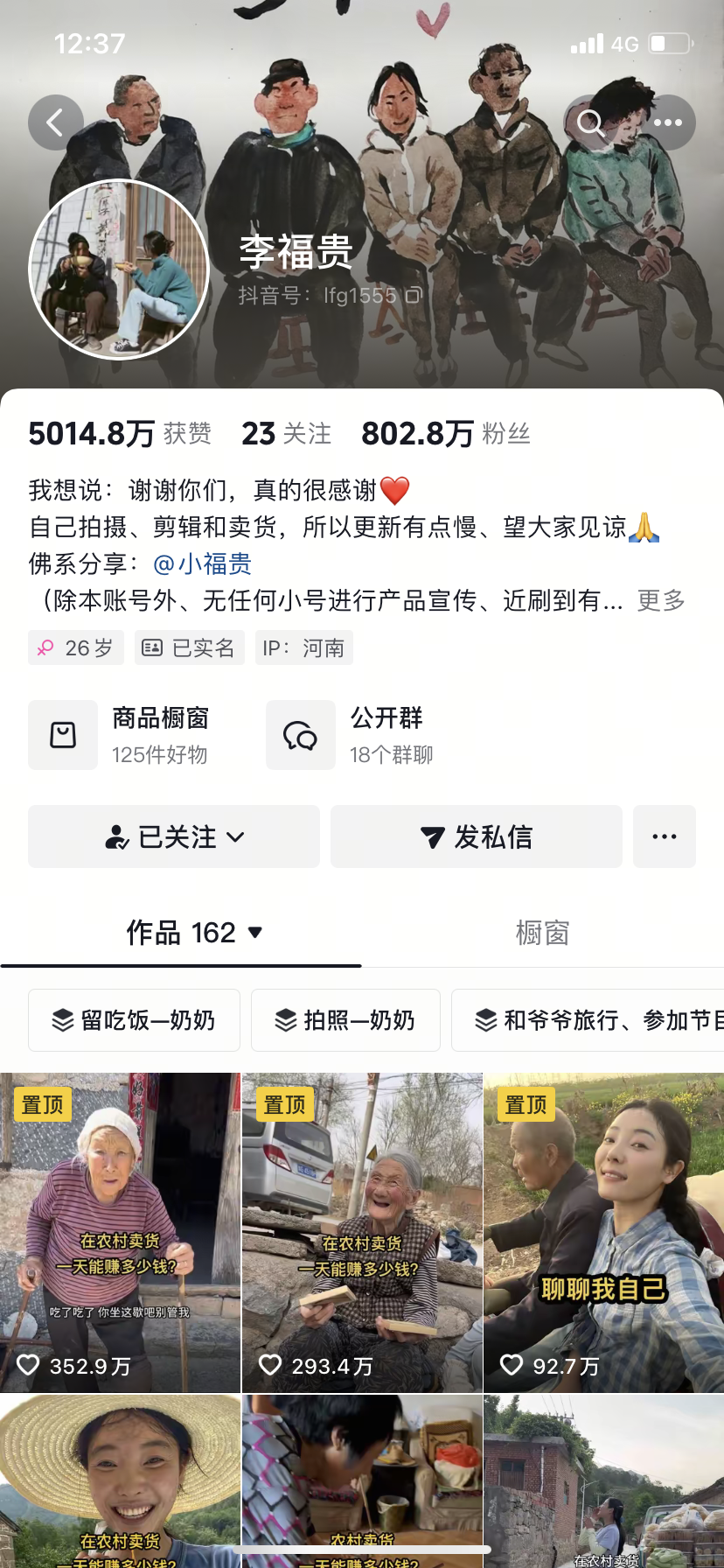This screenshot has height=1568, width=724.
Task: Tap the 已关注 following button
Action: (x=174, y=836)
